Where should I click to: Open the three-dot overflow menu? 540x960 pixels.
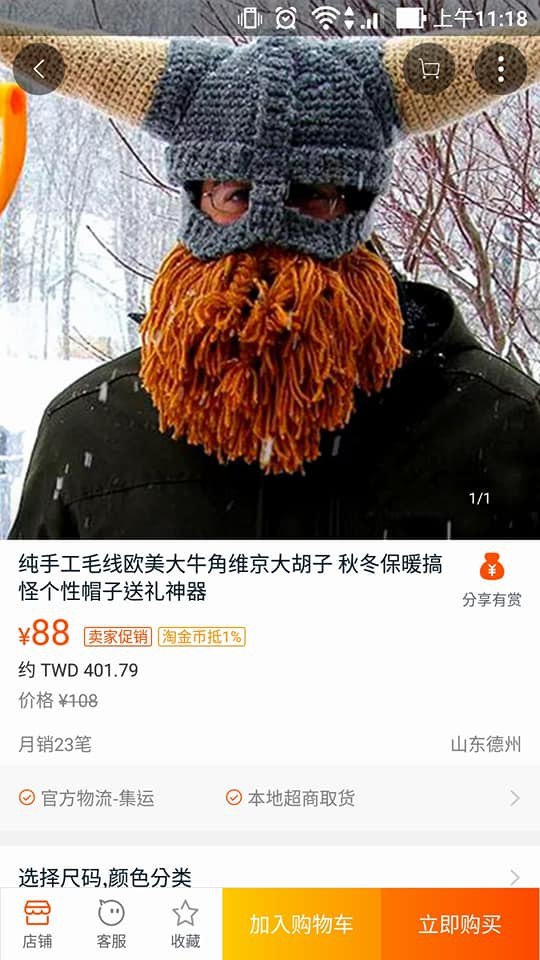point(501,69)
